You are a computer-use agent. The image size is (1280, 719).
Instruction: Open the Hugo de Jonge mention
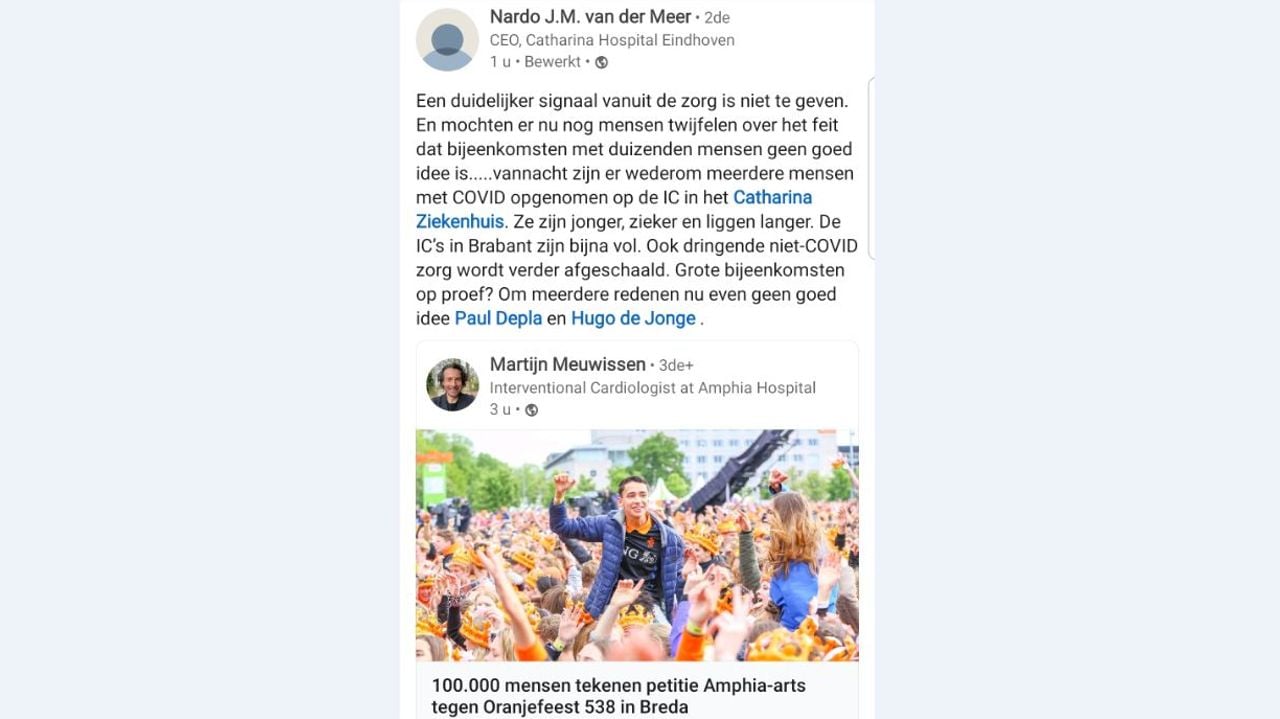(633, 319)
